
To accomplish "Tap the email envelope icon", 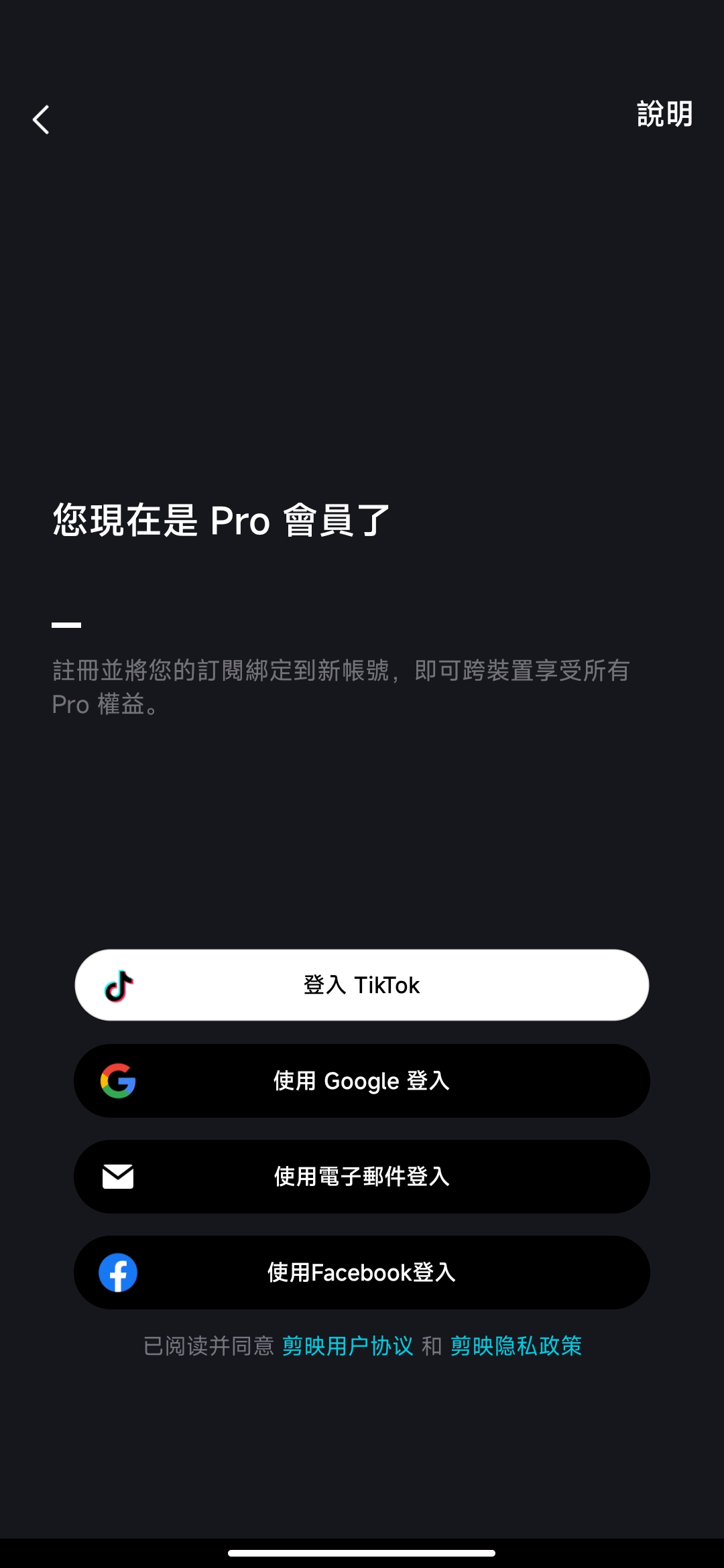I will [117, 1177].
